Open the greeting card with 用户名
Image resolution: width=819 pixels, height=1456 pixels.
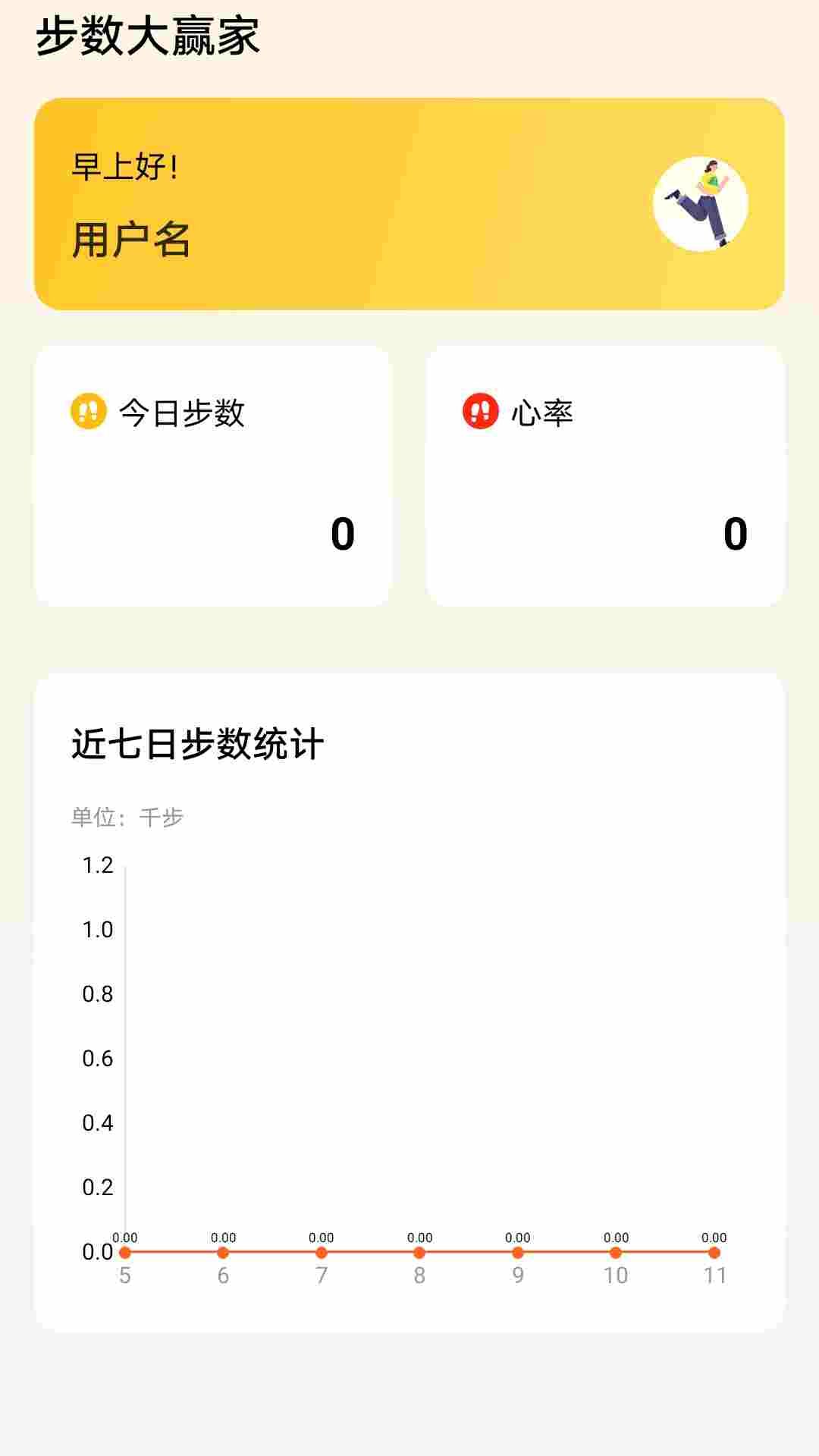click(x=409, y=204)
